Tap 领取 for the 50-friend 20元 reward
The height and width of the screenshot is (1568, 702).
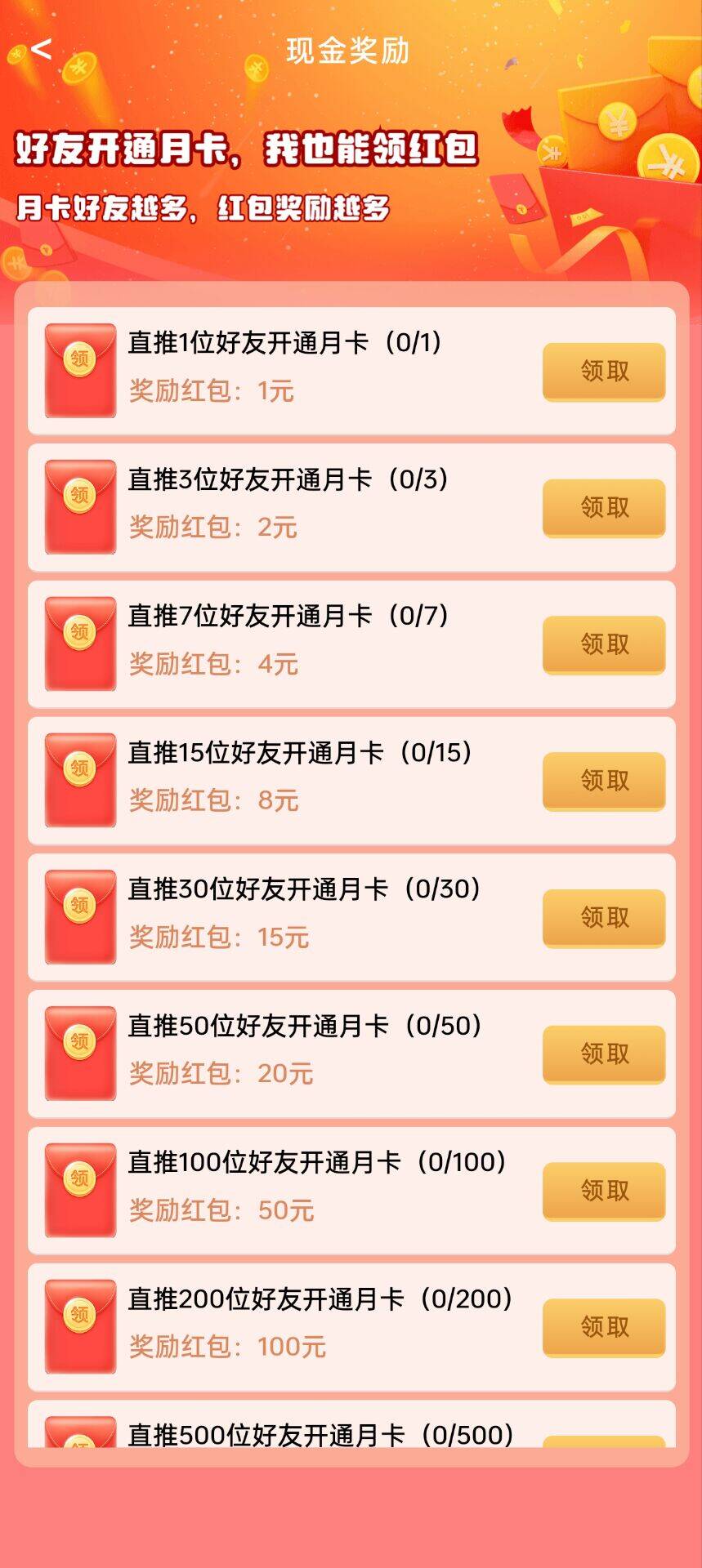pyautogui.click(x=604, y=1054)
